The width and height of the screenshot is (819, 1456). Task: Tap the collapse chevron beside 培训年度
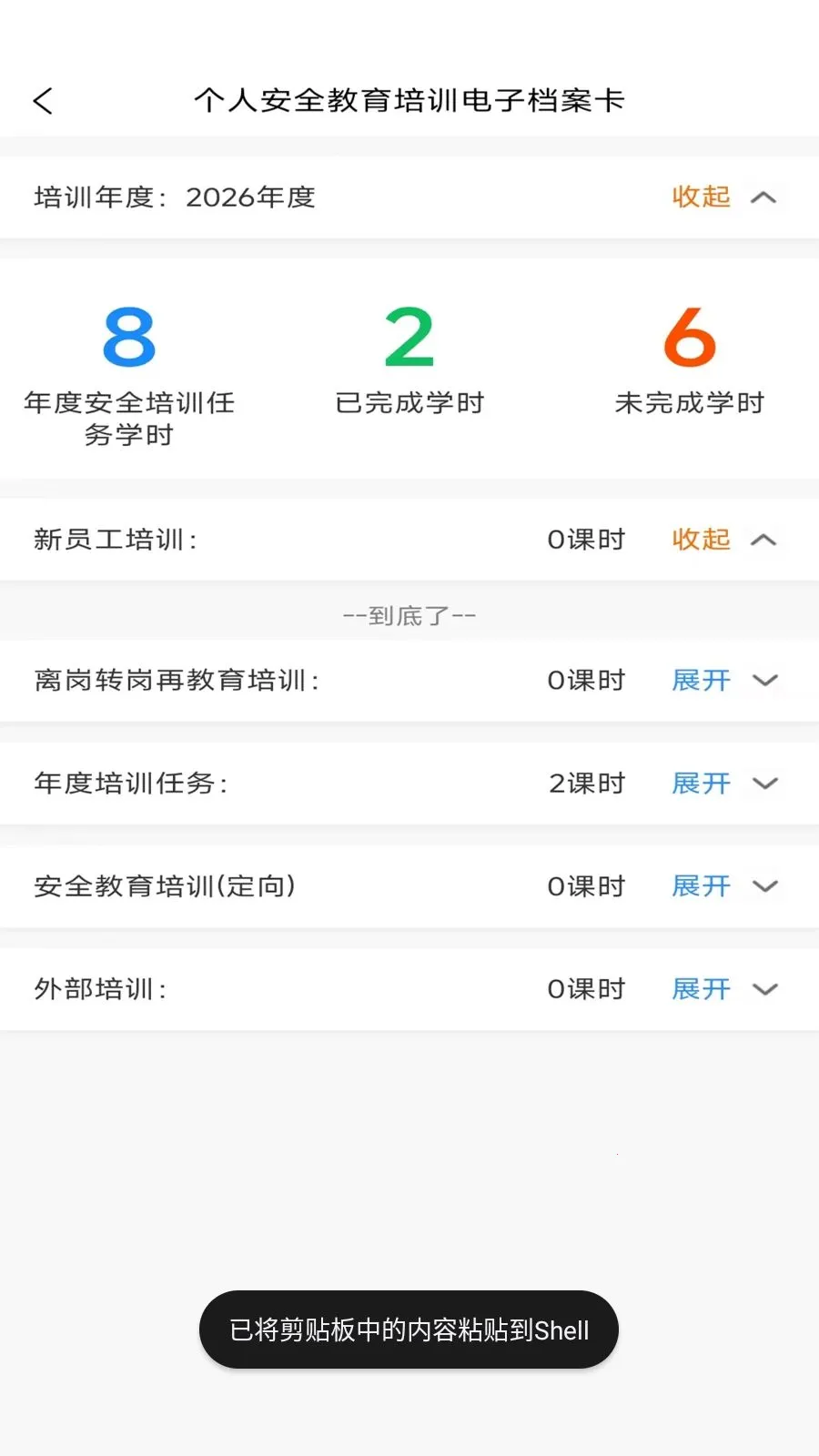pyautogui.click(x=765, y=197)
